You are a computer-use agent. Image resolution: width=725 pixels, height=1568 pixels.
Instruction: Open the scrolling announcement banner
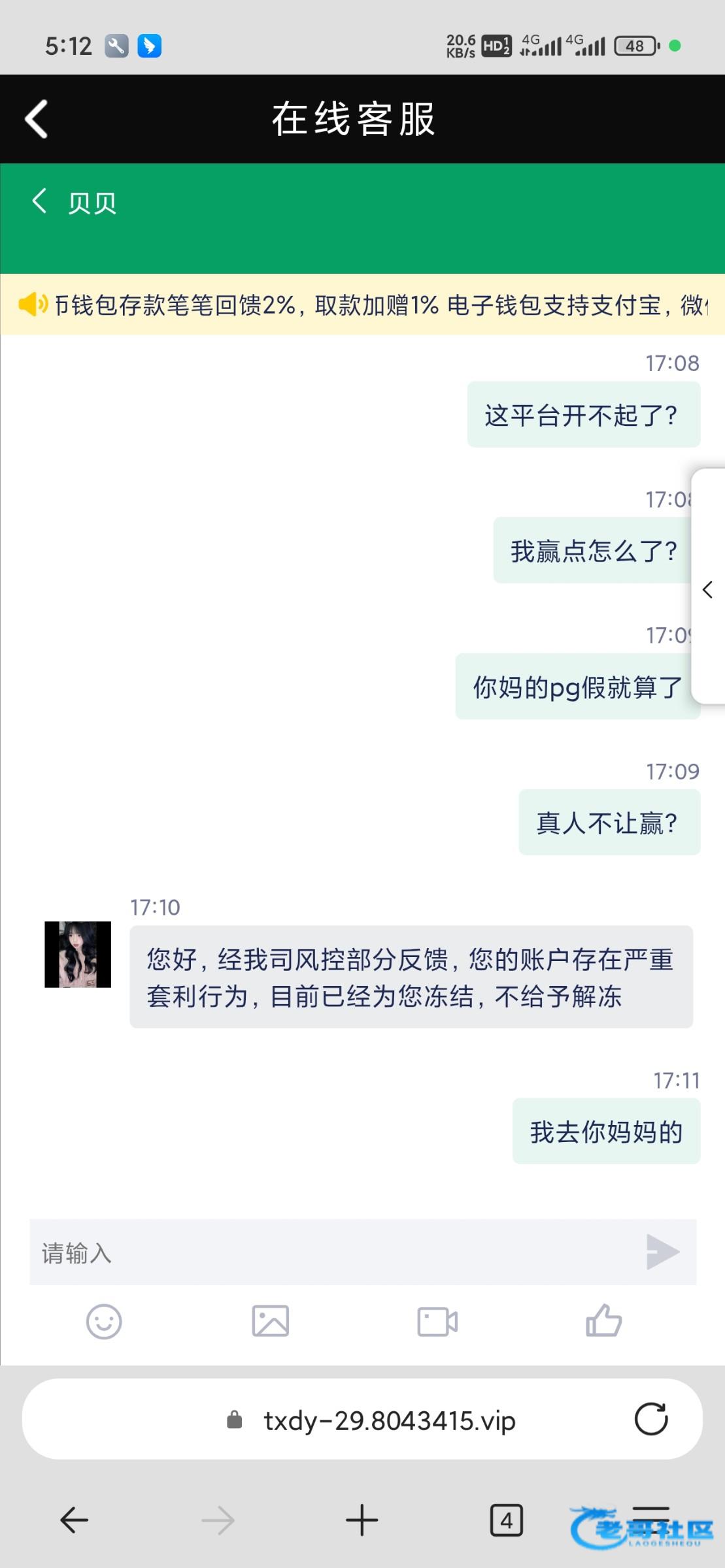point(362,304)
